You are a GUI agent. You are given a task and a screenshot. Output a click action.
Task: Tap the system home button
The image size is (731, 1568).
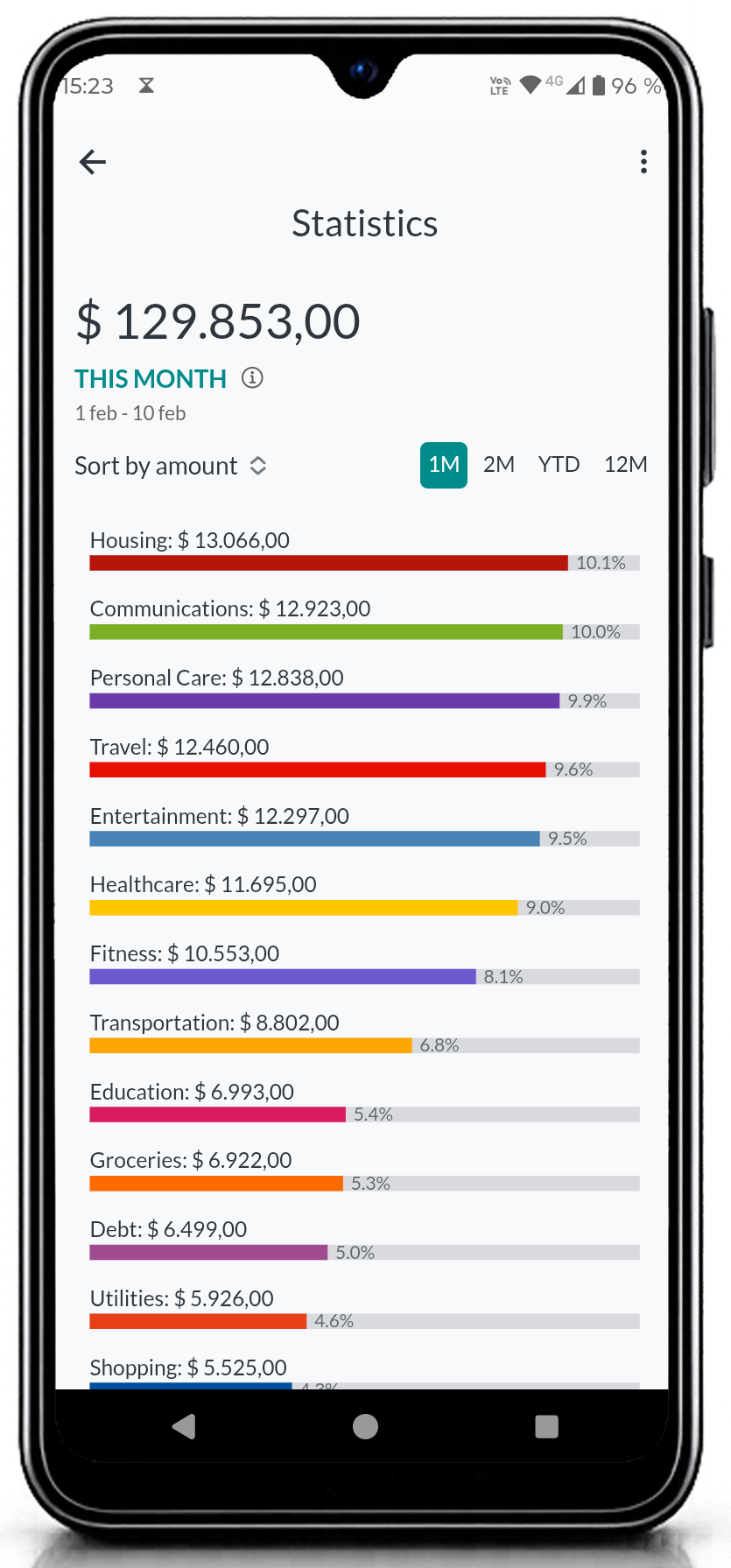[x=365, y=1427]
